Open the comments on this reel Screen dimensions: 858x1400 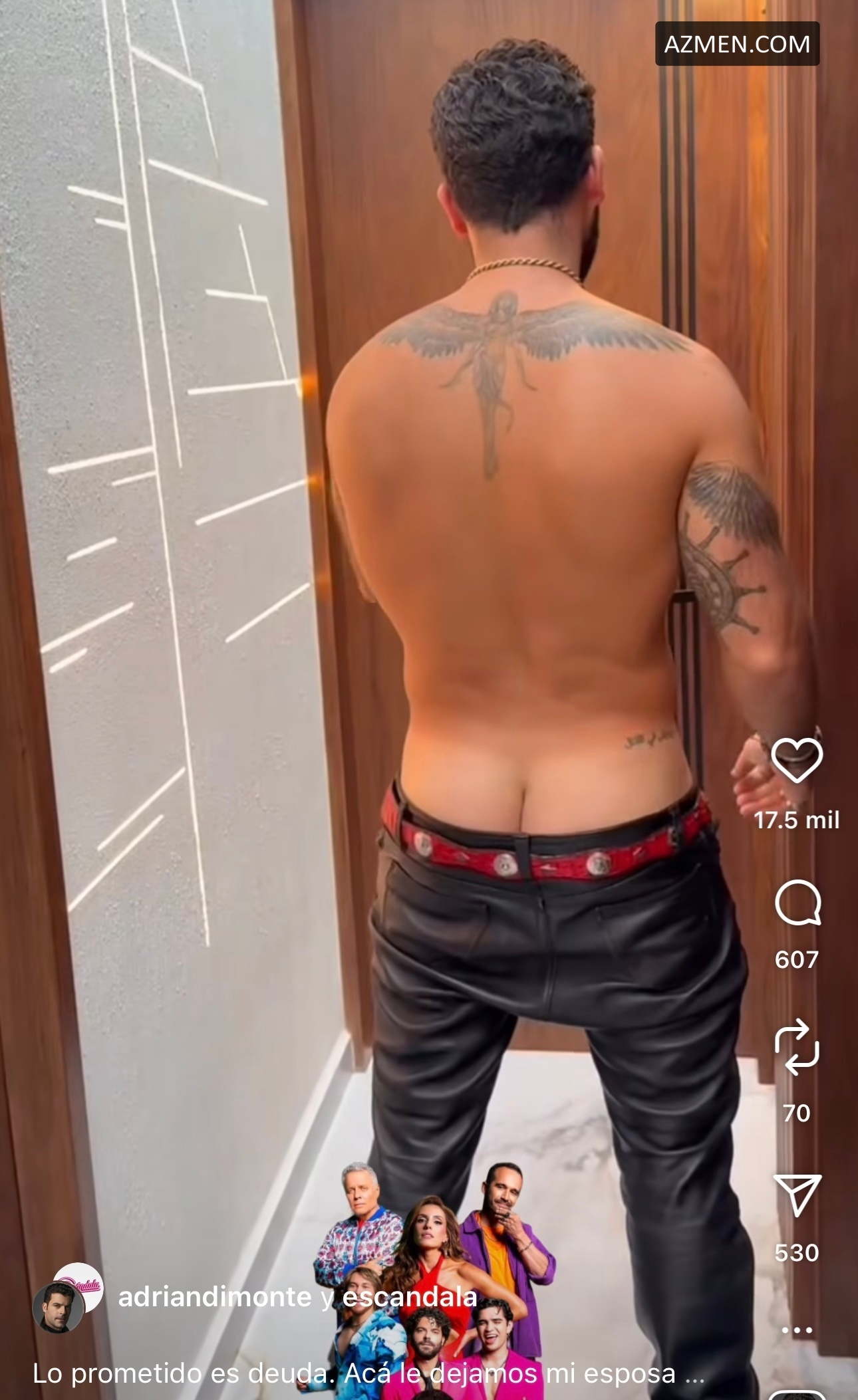coord(797,902)
